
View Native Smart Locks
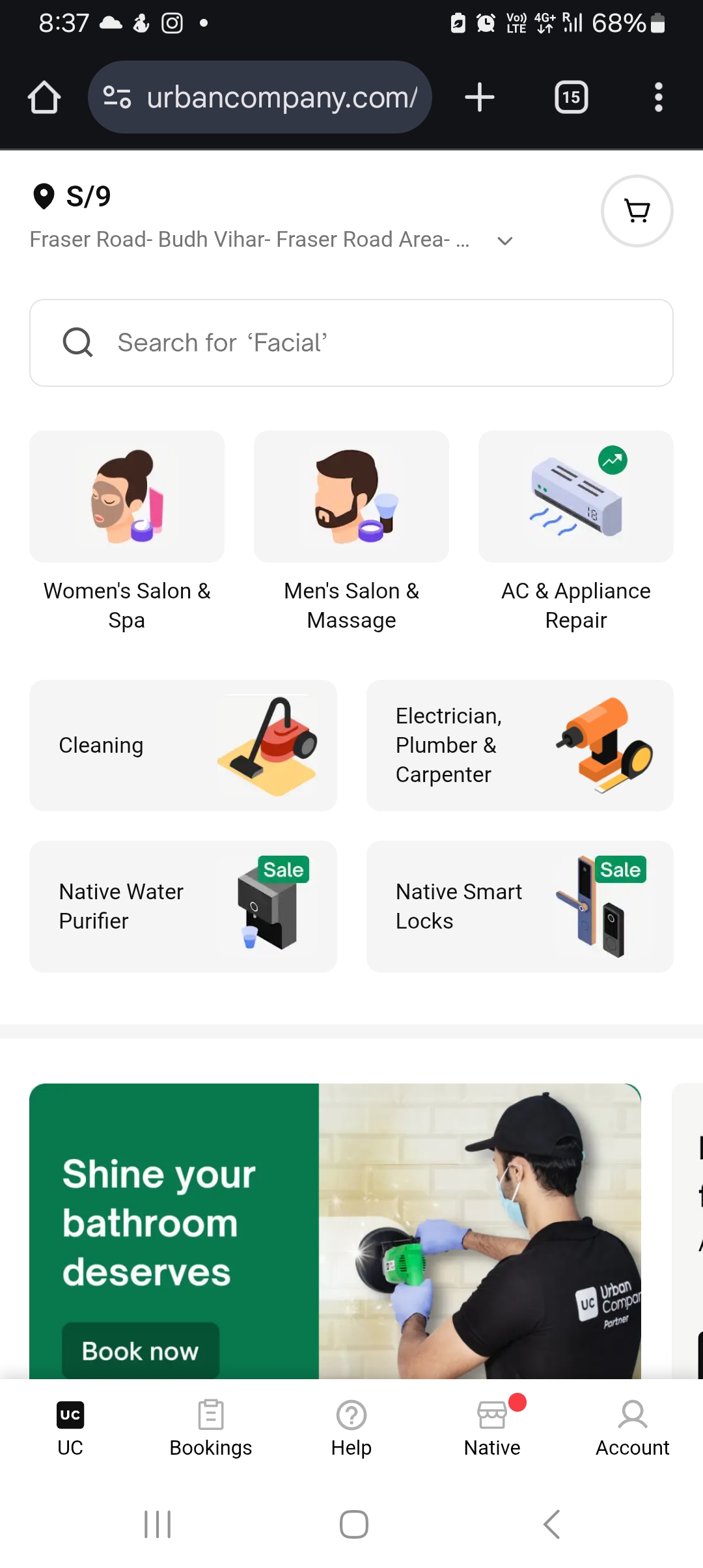[x=519, y=906]
